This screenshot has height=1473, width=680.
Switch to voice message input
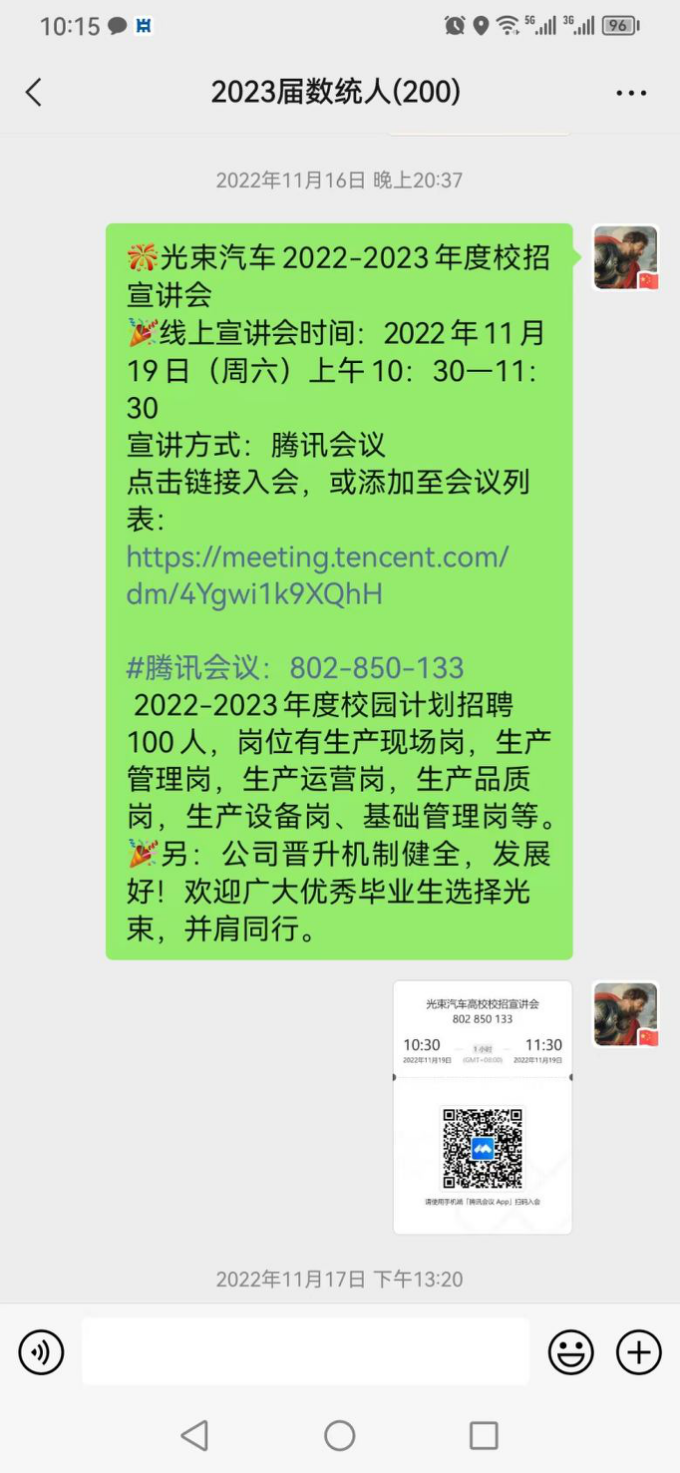tap(41, 1353)
